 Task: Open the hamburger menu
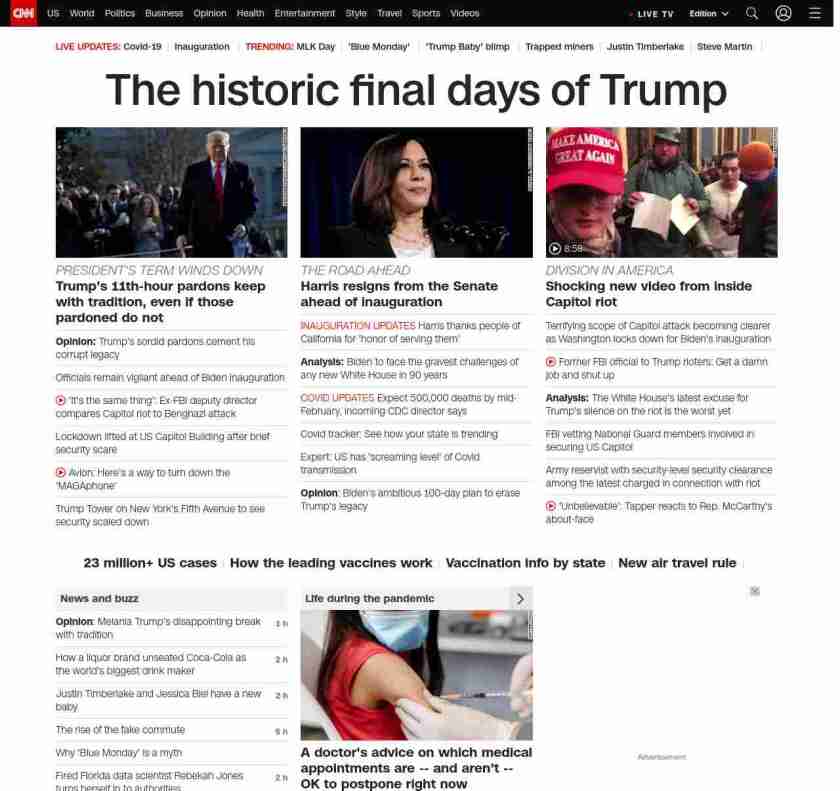point(814,13)
